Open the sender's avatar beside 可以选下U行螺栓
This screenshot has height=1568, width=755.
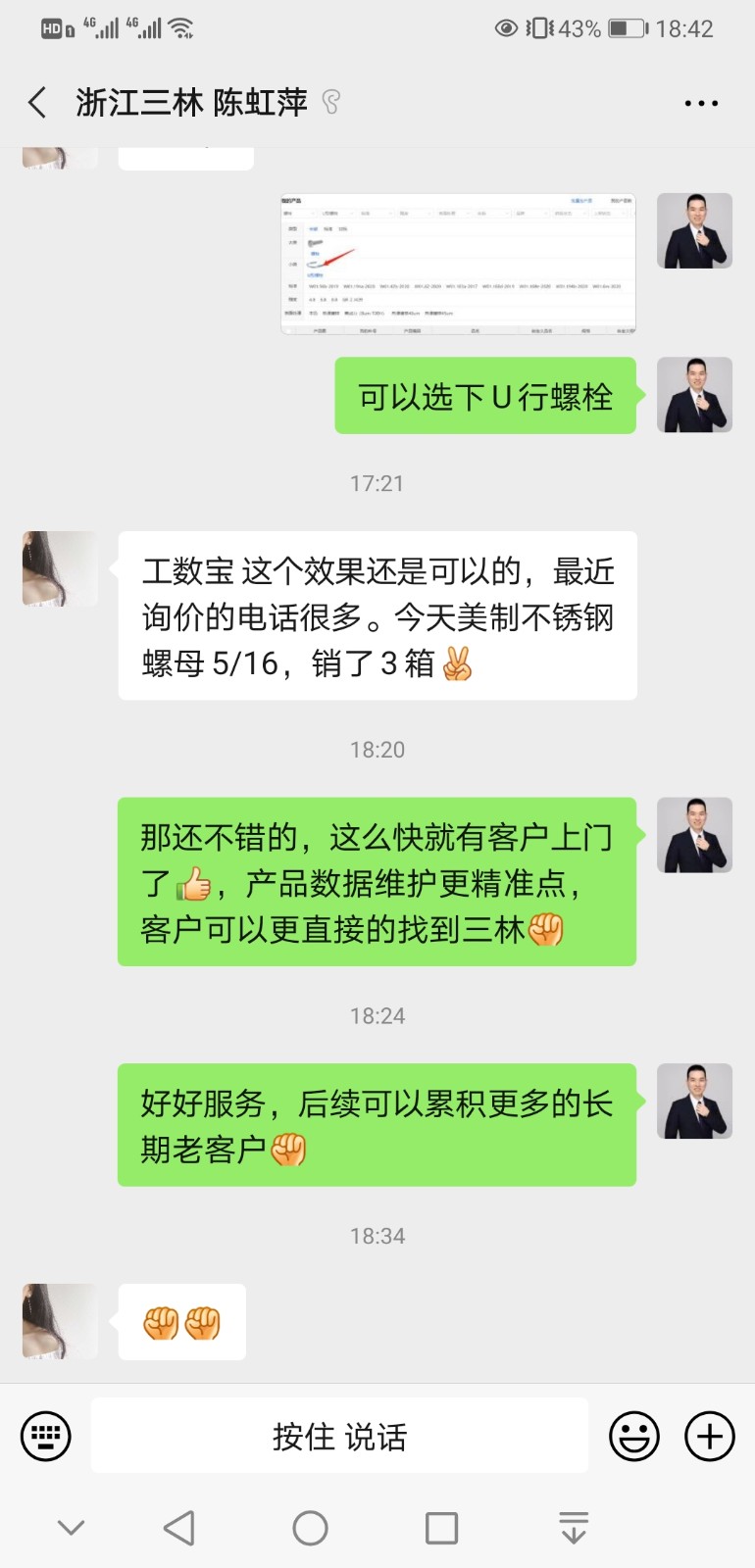(694, 395)
